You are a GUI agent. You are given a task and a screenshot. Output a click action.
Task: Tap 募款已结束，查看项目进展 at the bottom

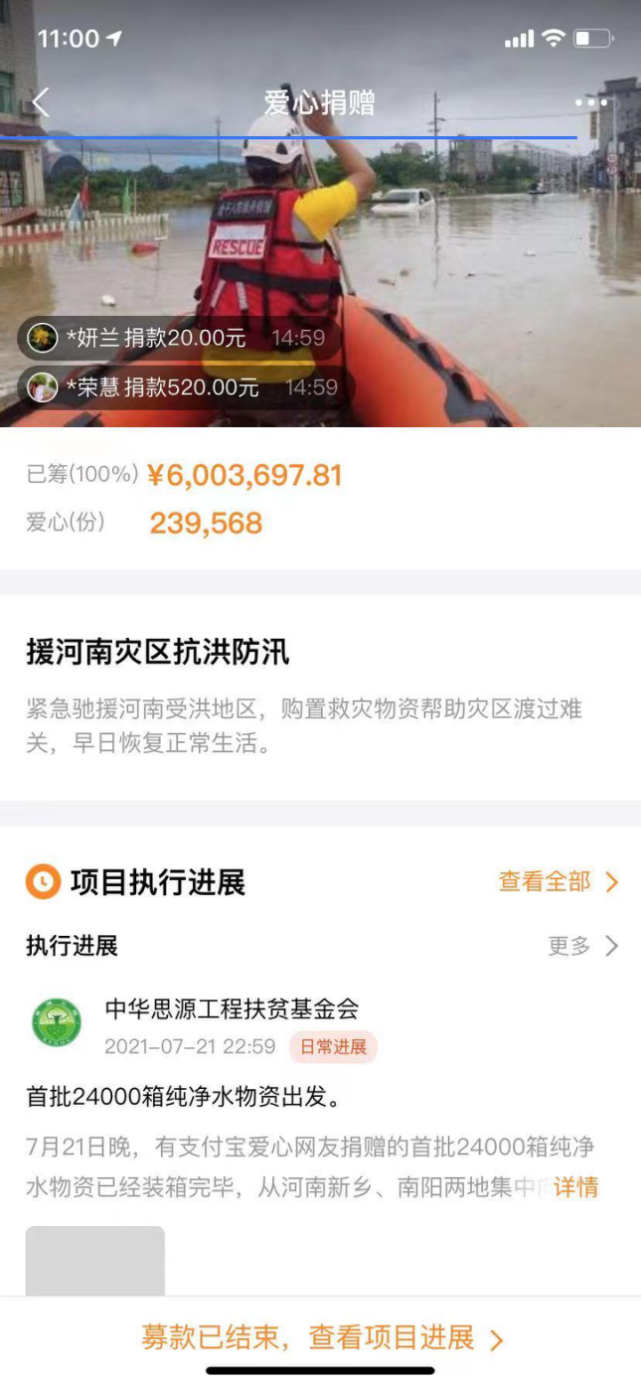pyautogui.click(x=321, y=1338)
